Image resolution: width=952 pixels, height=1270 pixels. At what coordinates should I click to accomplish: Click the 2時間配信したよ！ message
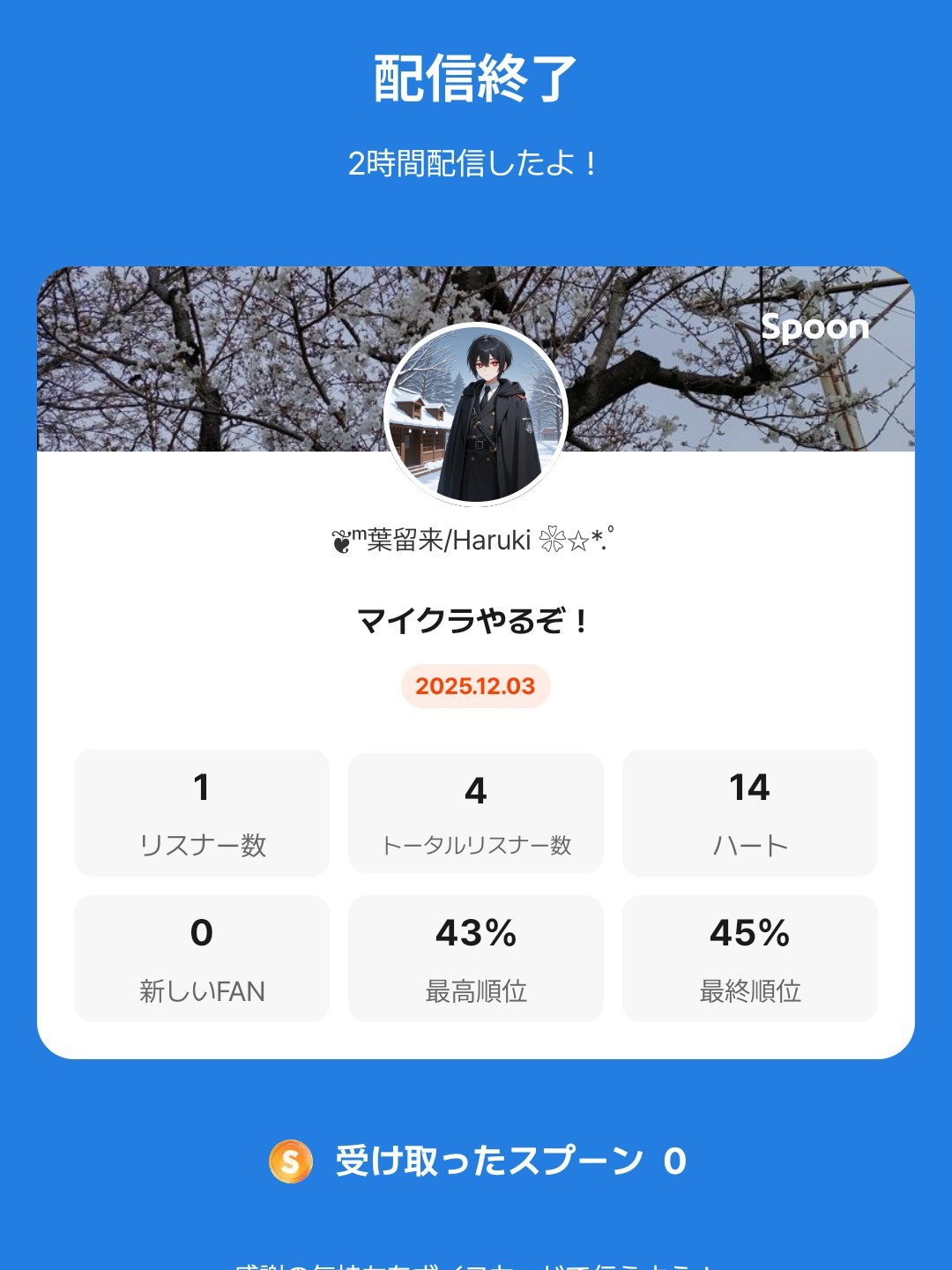[x=475, y=161]
